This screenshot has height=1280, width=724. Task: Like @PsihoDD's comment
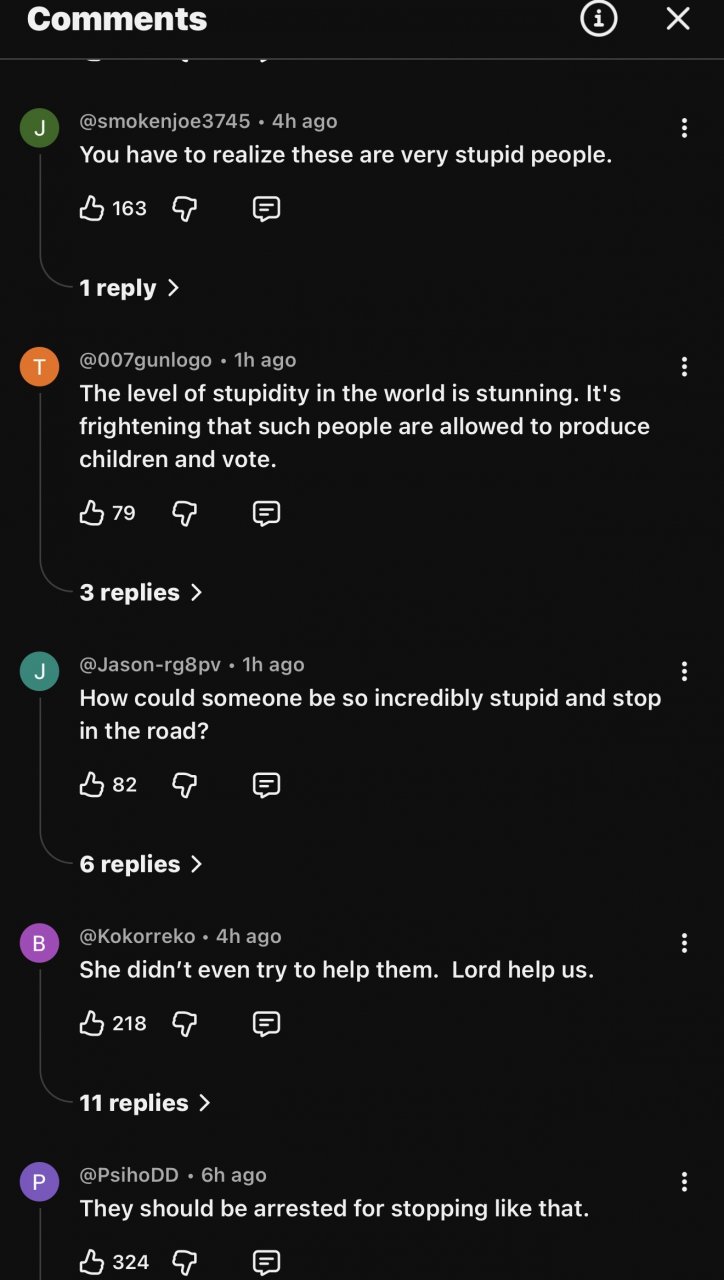coord(92,1262)
